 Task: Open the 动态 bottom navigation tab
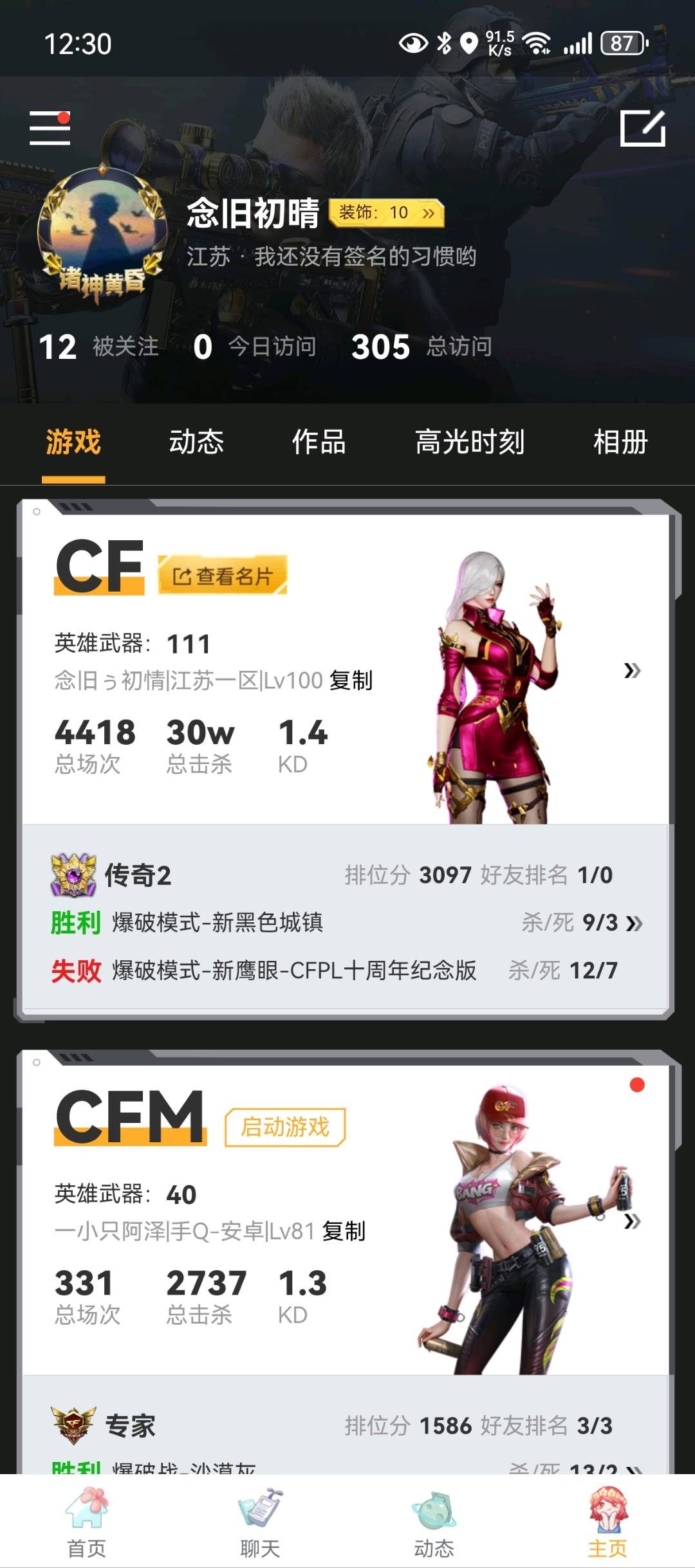coord(434,1524)
